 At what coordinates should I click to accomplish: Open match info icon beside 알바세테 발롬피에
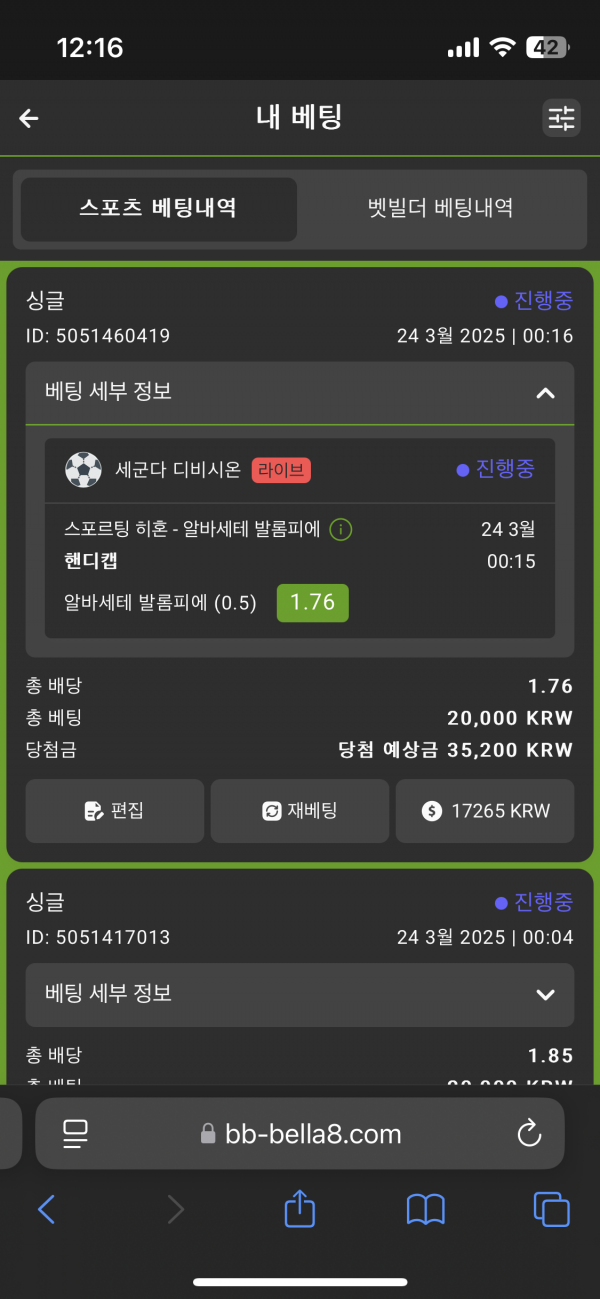[x=341, y=529]
